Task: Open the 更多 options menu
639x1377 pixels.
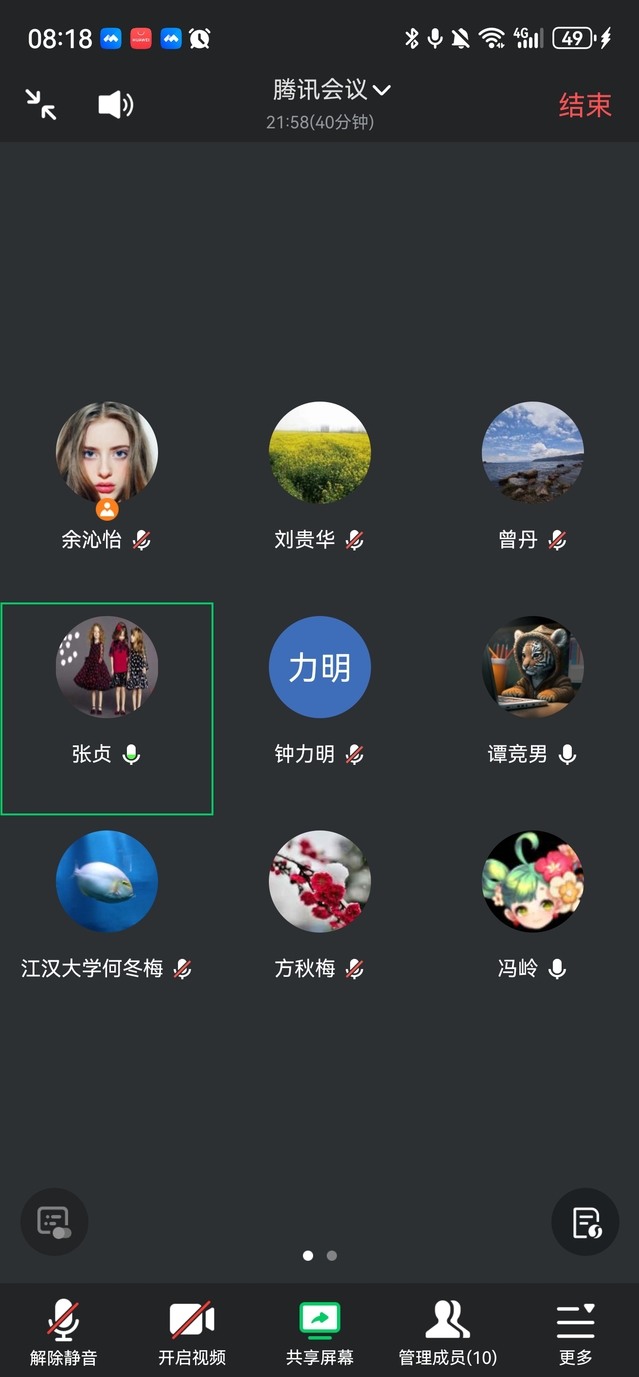Action: [x=575, y=1332]
